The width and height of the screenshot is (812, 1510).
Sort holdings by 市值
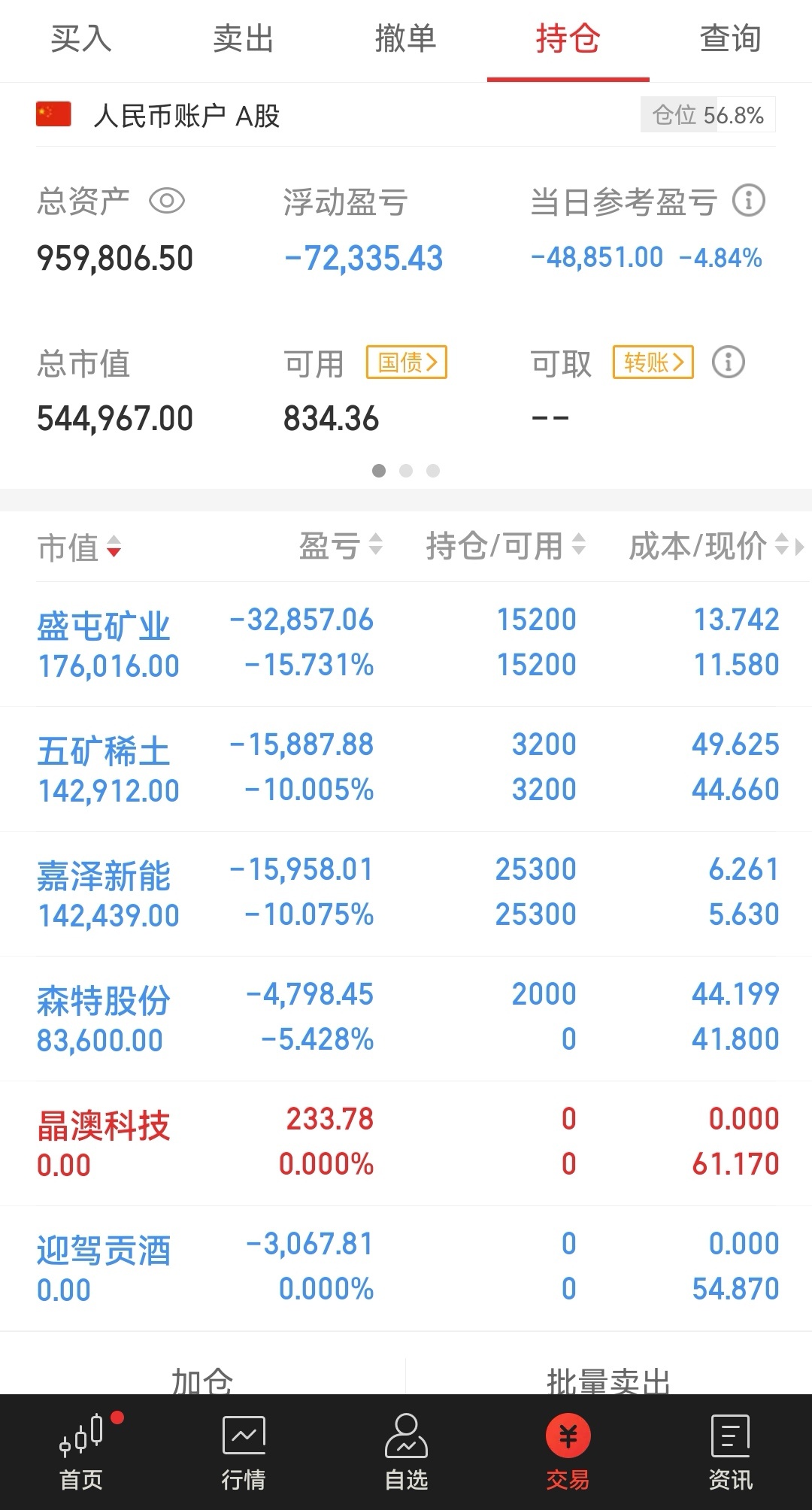coord(79,547)
